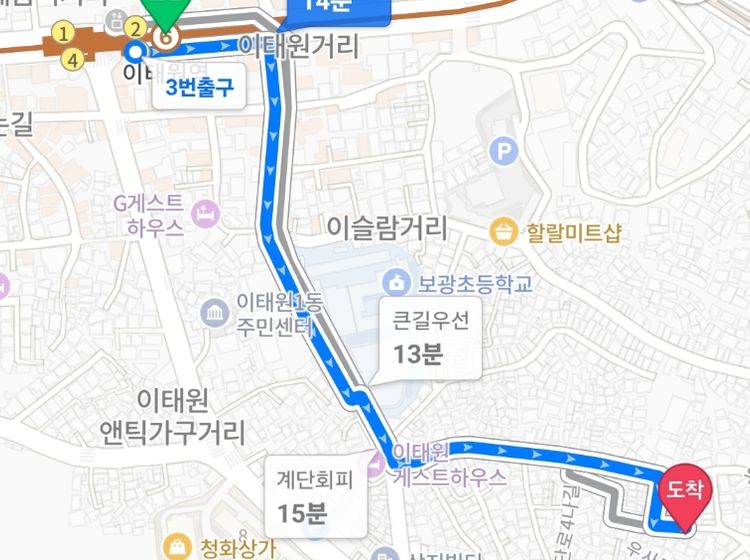
Task: Tap the blue parking lot marker
Action: (x=504, y=152)
